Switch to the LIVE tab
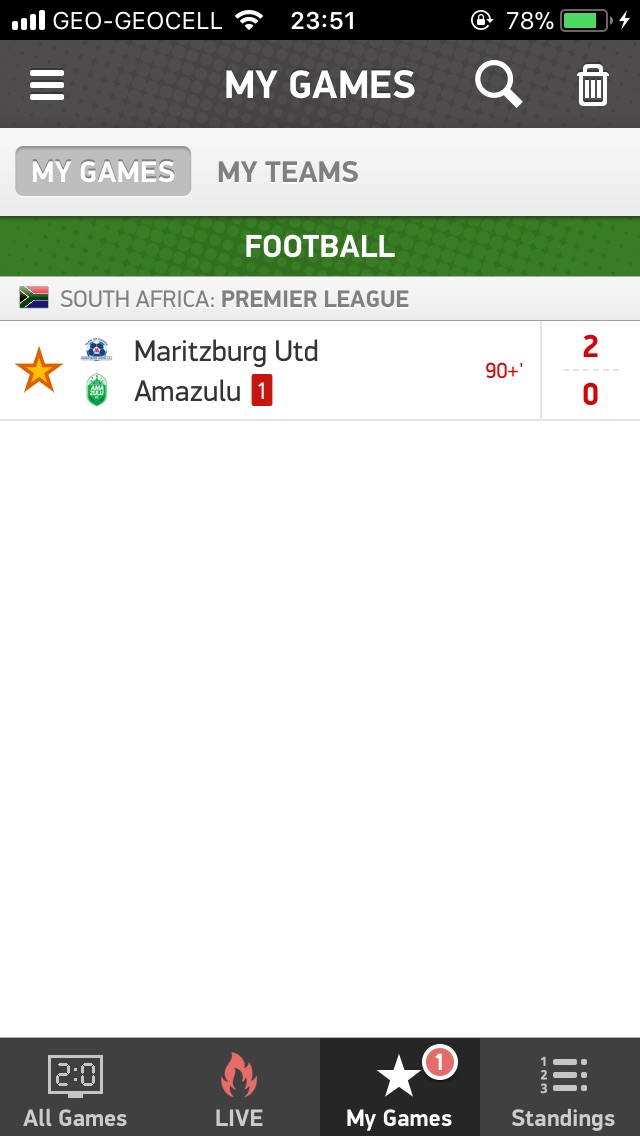Image resolution: width=640 pixels, height=1136 pixels. tap(239, 1088)
